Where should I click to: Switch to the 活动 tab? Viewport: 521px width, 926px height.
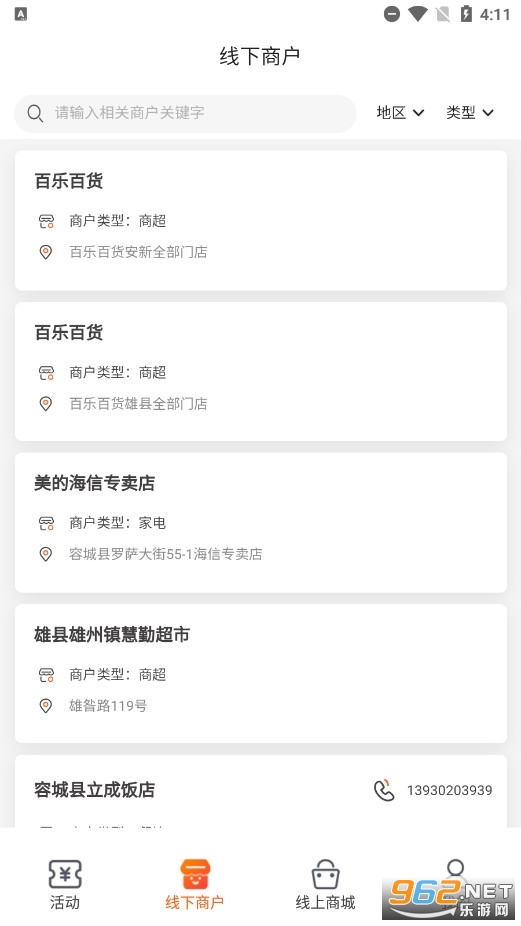[x=64, y=883]
